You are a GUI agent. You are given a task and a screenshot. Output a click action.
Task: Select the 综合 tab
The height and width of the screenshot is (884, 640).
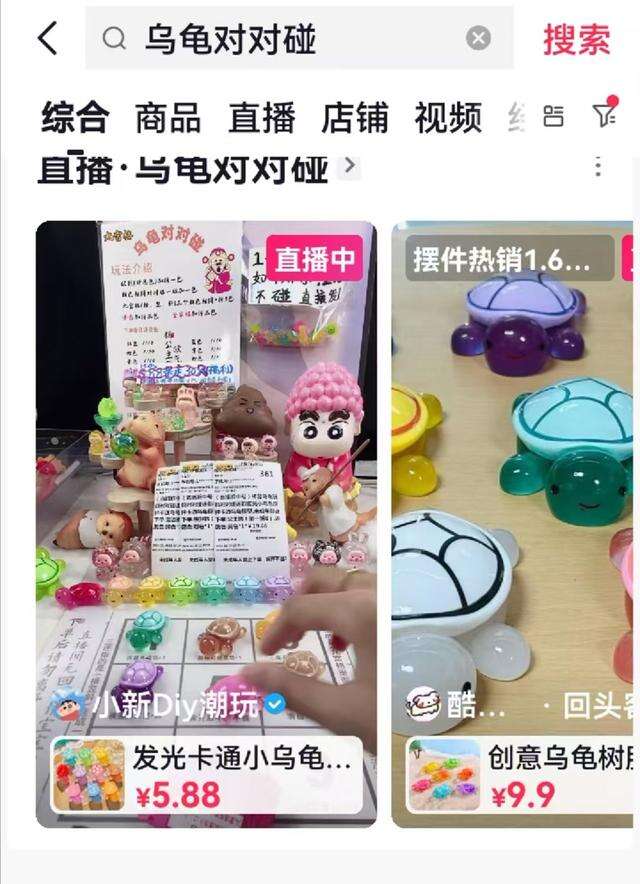[75, 117]
